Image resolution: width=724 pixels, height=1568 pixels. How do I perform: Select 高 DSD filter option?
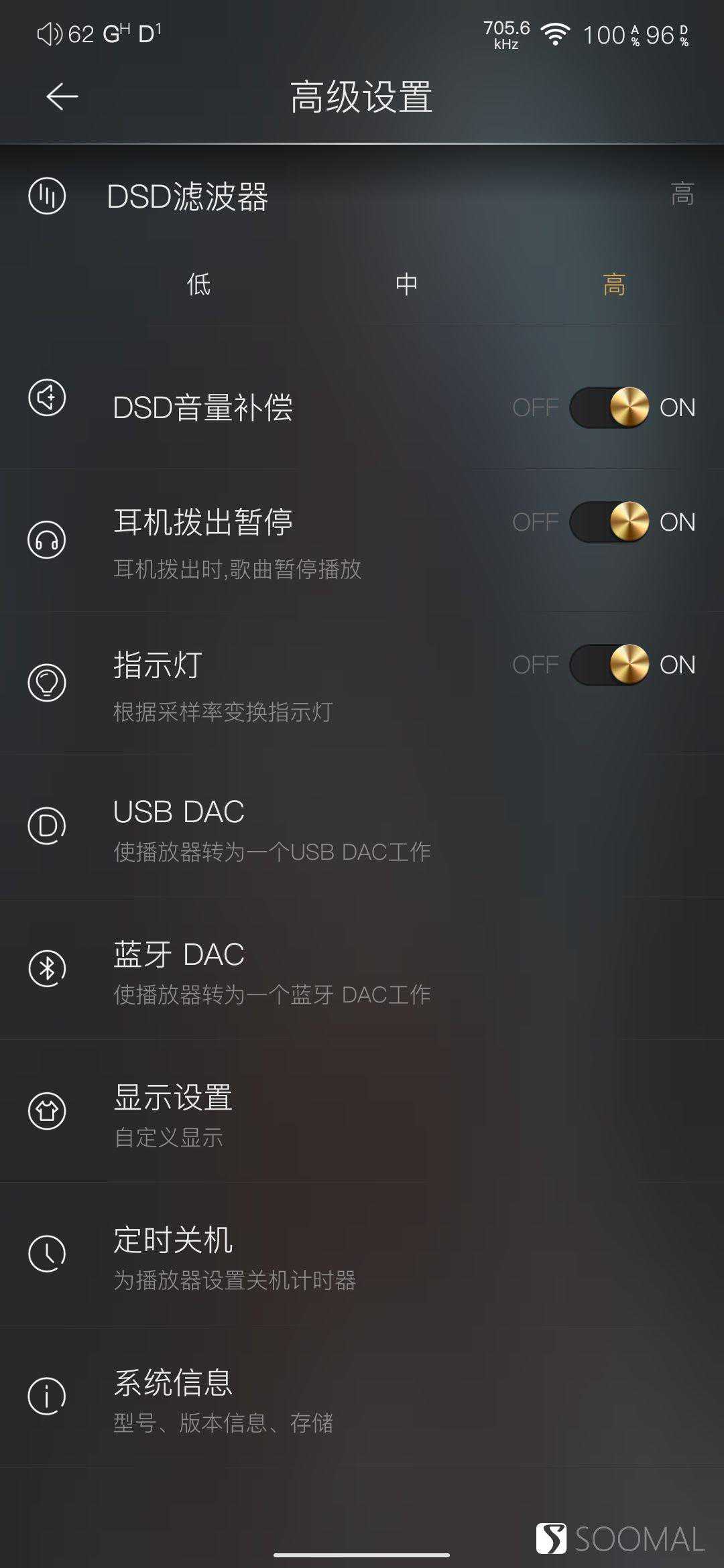pyautogui.click(x=613, y=284)
